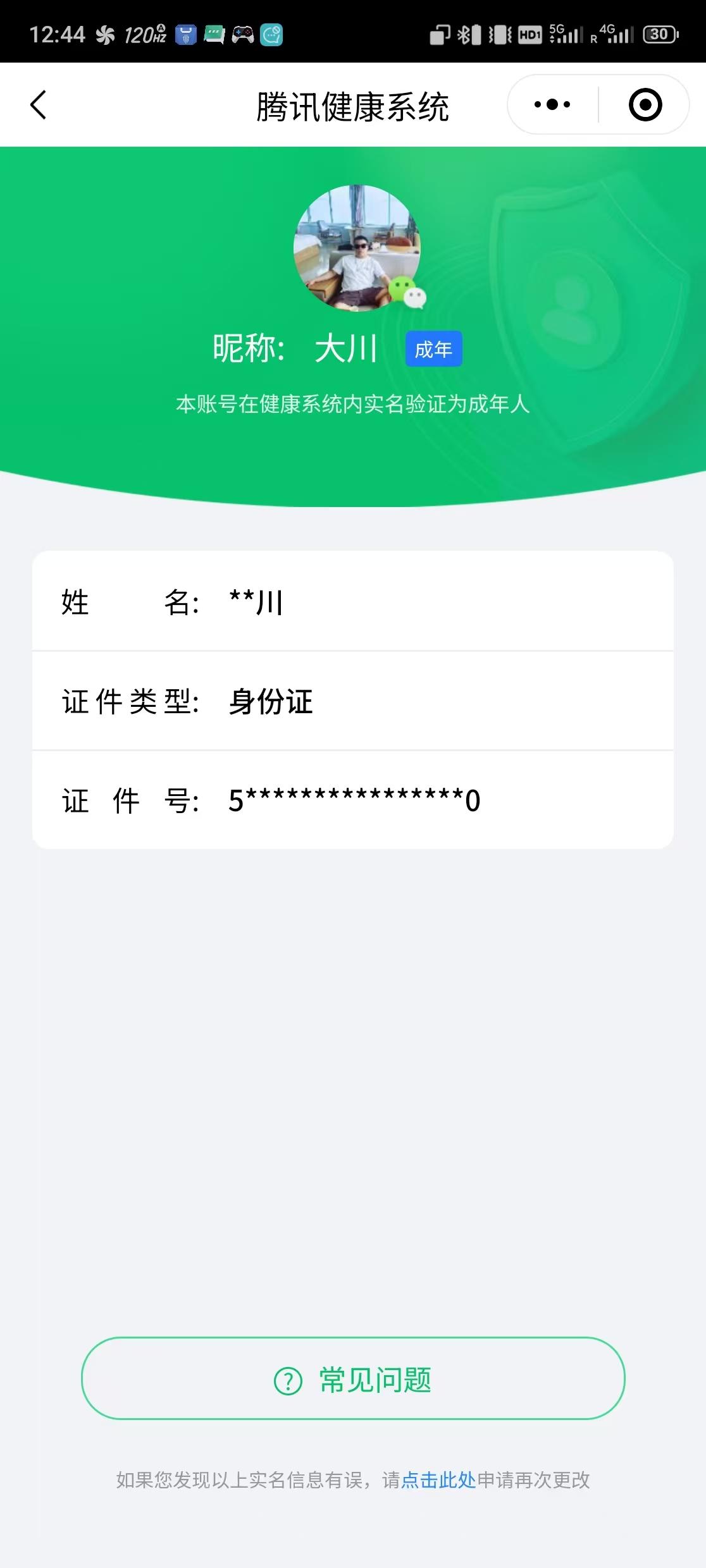Tap the battery indicator showing 30
Image resolution: width=706 pixels, height=1568 pixels.
[x=659, y=35]
